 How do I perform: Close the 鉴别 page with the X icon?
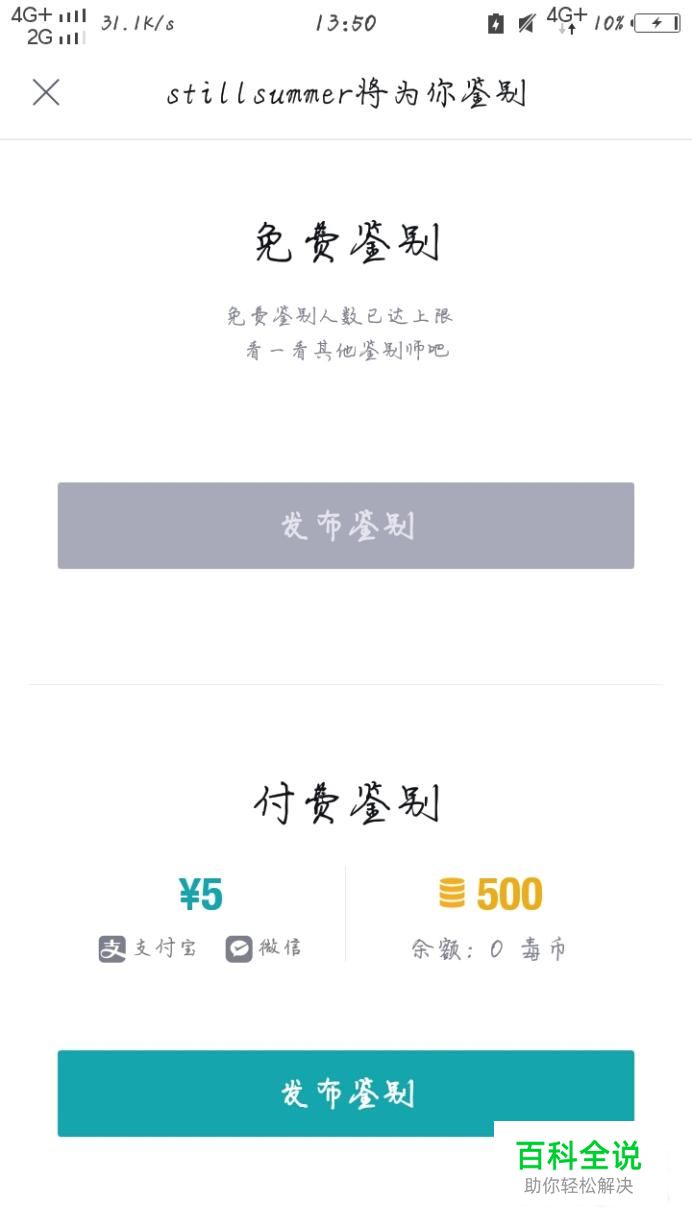[46, 93]
